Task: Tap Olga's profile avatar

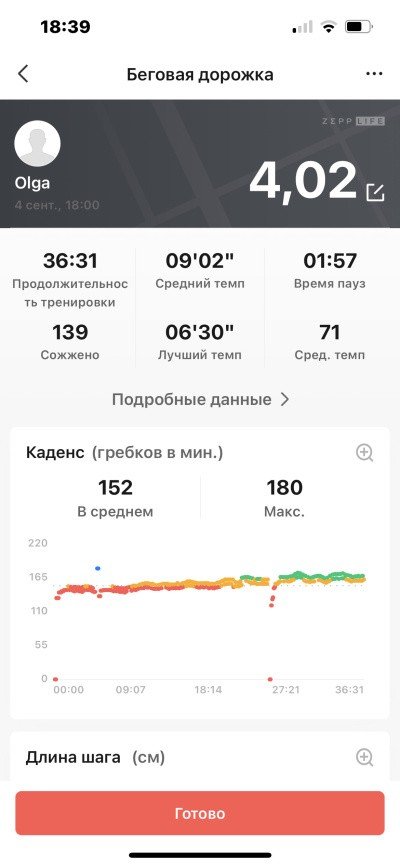Action: [x=37, y=144]
